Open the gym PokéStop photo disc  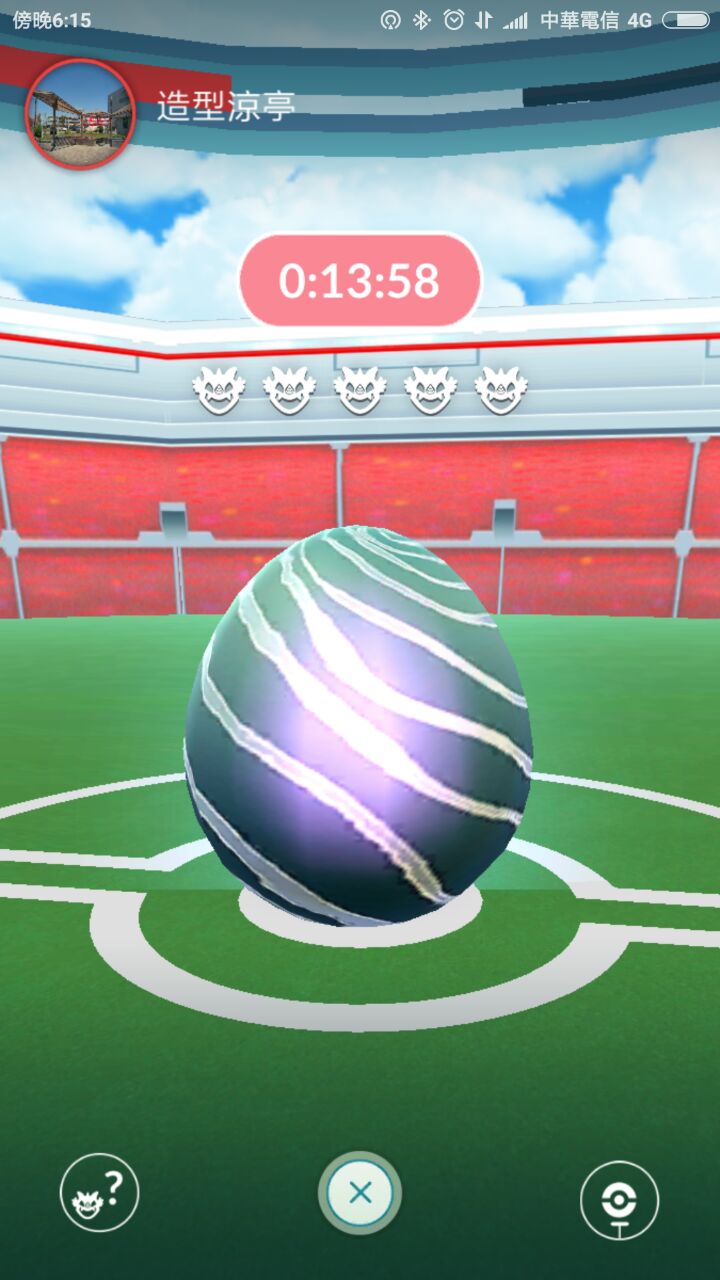coord(620,1199)
